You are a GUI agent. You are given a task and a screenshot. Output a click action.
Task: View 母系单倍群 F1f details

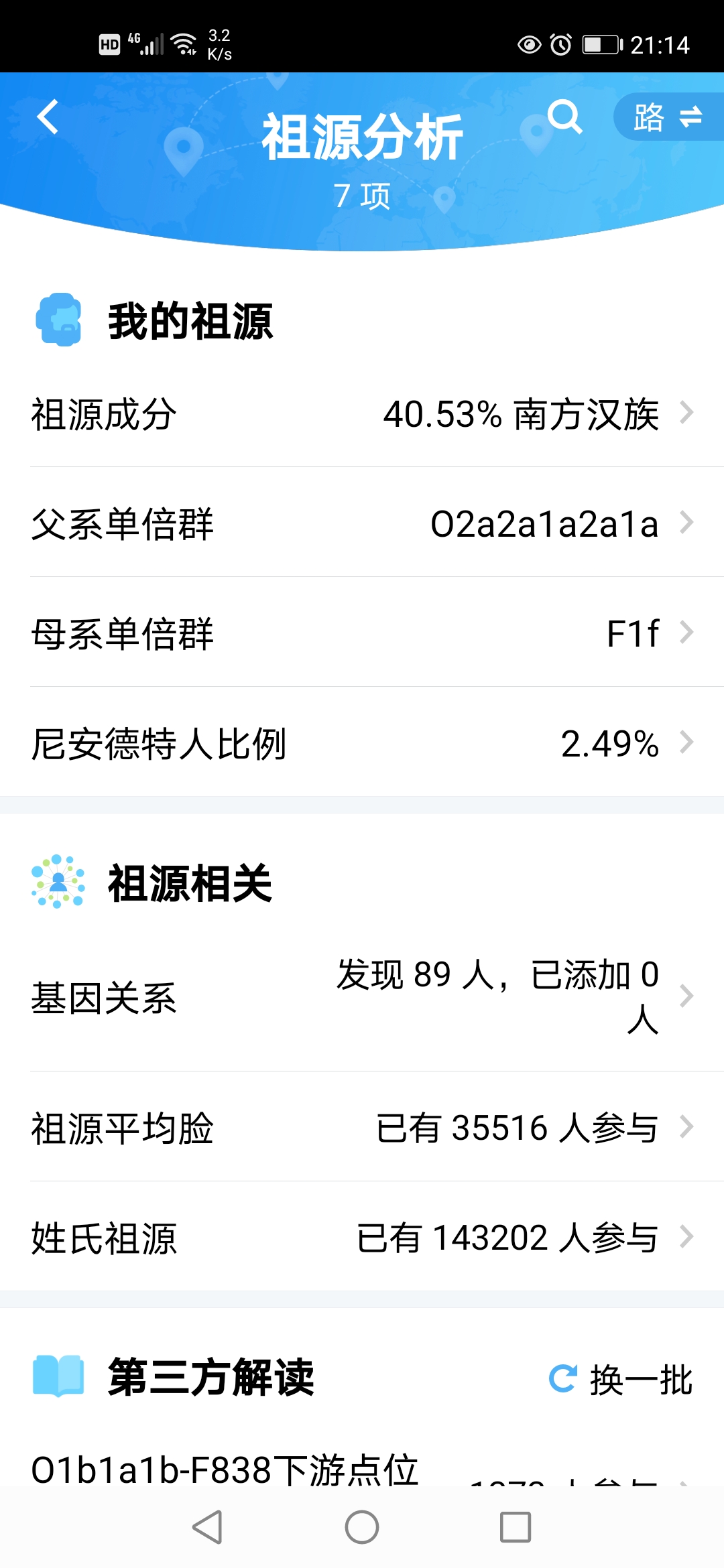(362, 633)
